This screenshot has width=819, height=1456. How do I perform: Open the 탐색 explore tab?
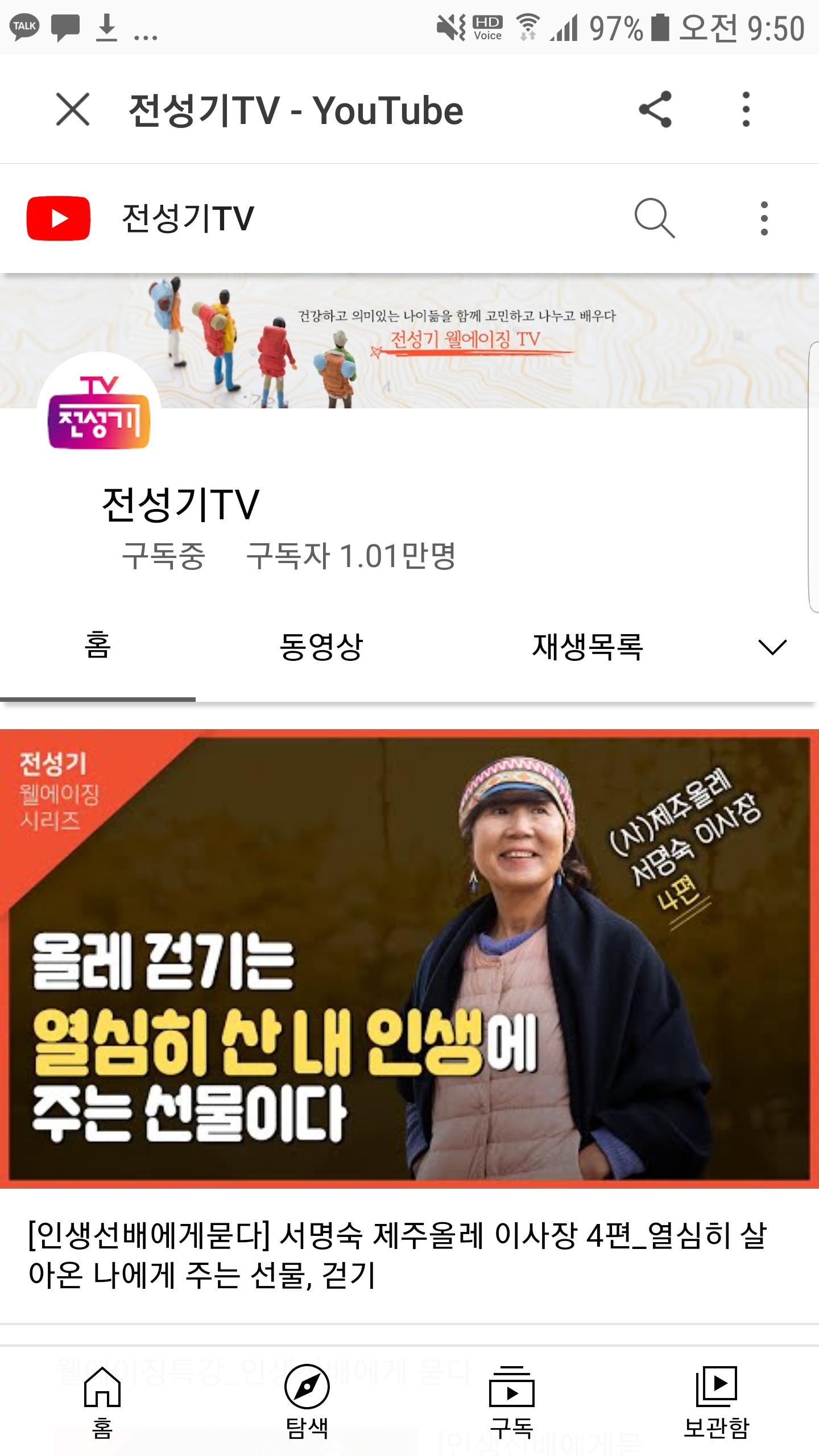[307, 1403]
